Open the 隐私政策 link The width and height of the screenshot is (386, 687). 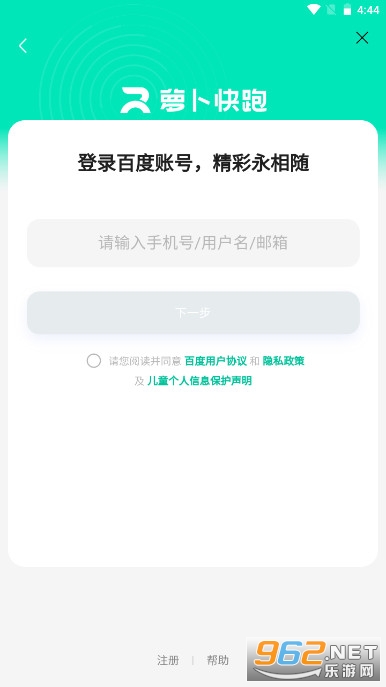click(x=283, y=361)
